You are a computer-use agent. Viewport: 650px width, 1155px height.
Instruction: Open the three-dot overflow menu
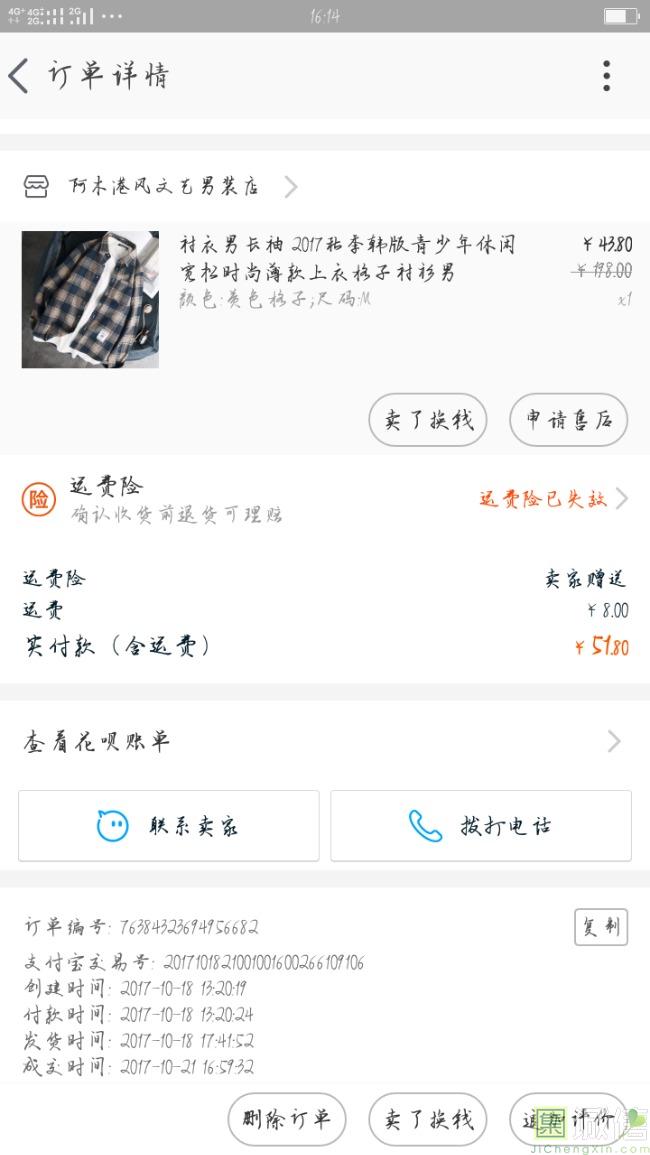606,76
